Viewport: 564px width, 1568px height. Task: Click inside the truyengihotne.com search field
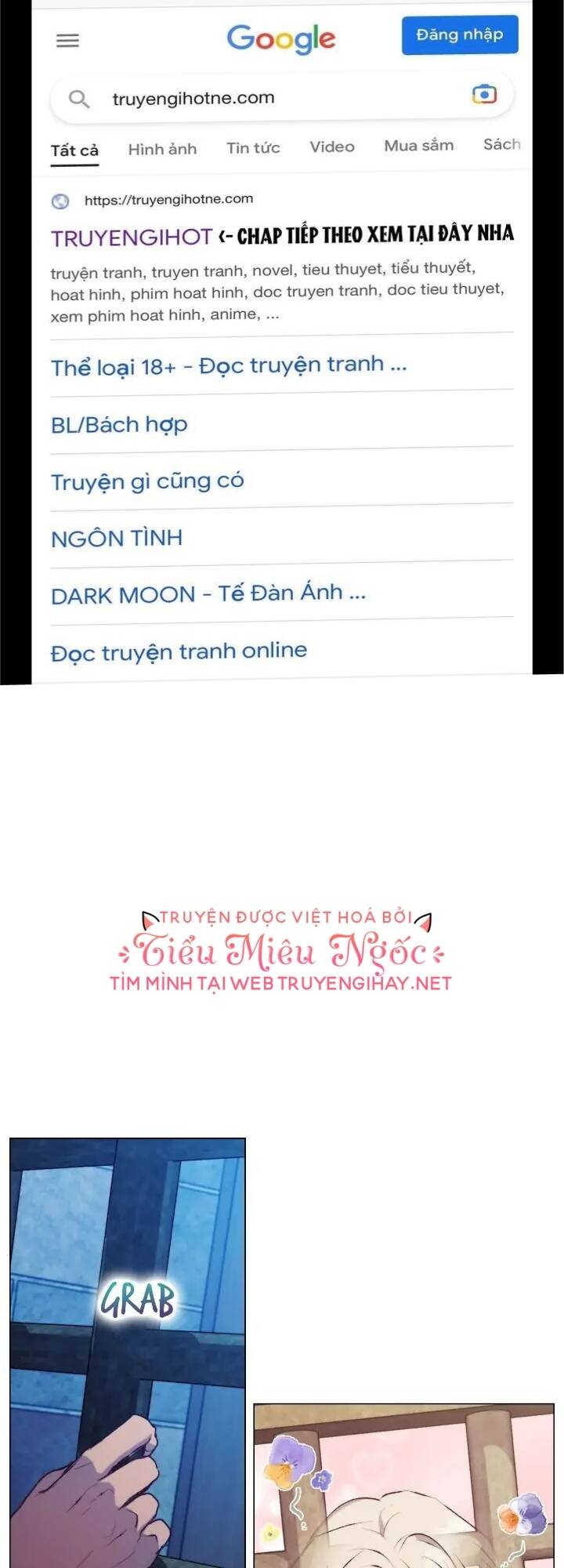tap(235, 97)
